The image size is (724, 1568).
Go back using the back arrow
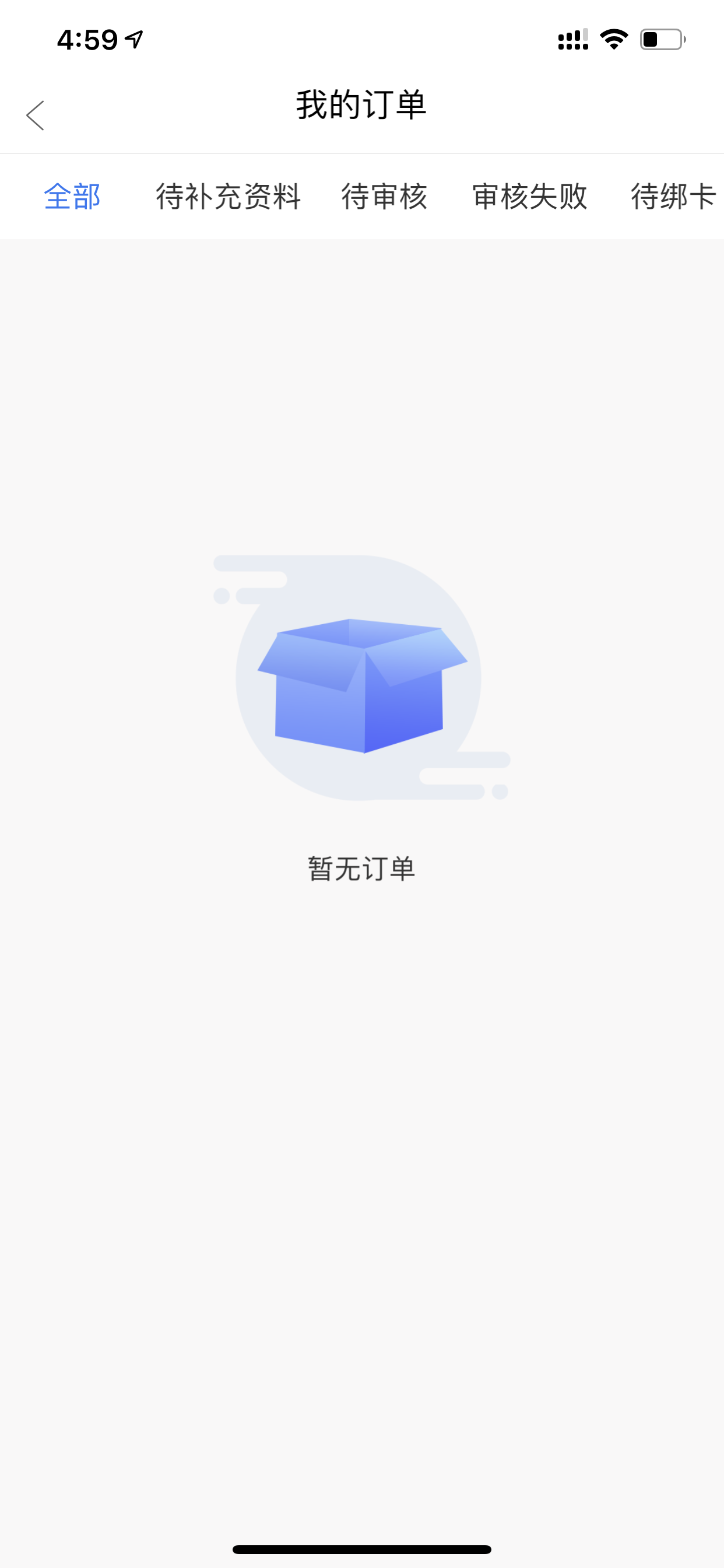(x=36, y=116)
